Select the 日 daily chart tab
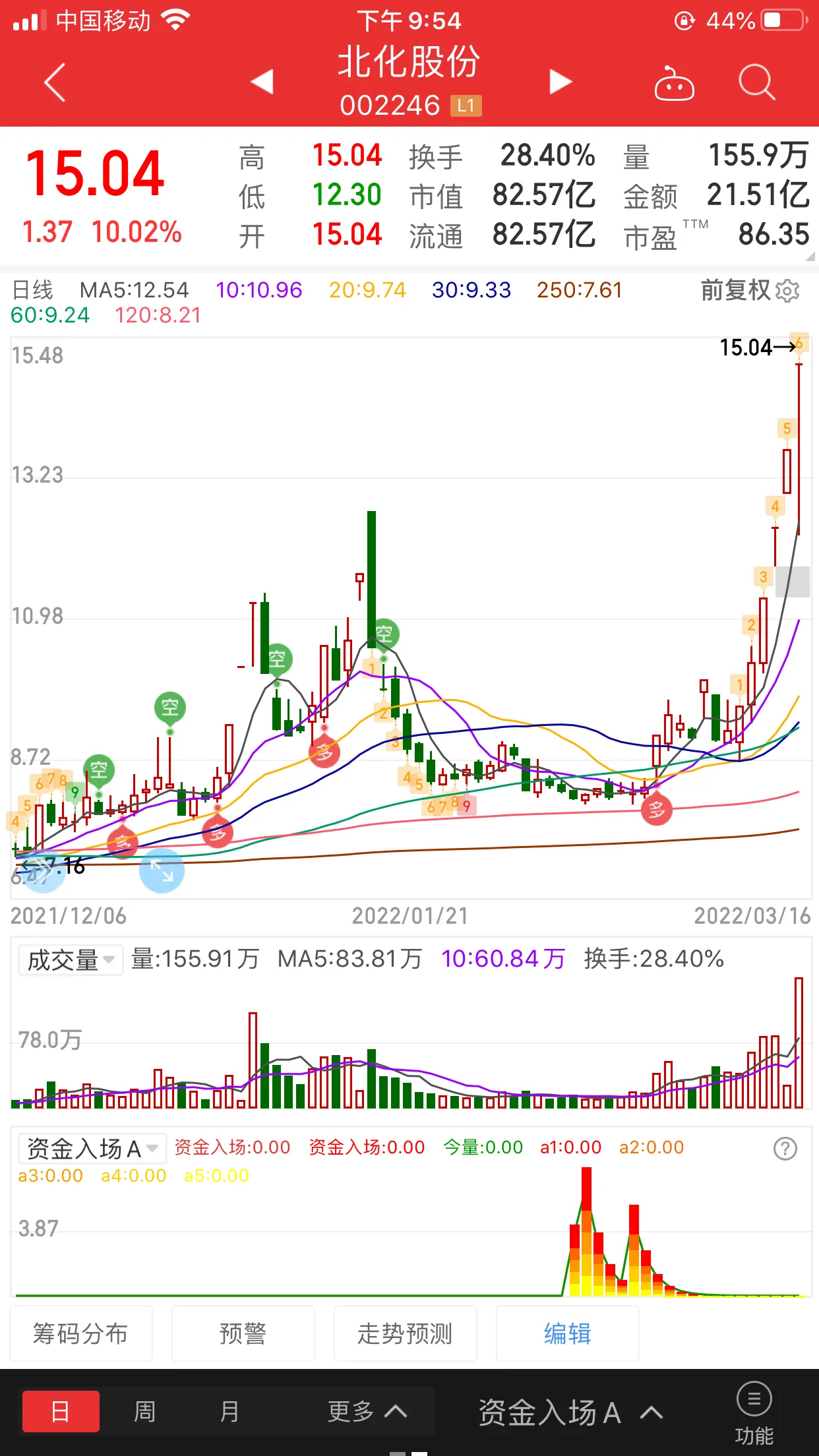This screenshot has width=819, height=1456. pyautogui.click(x=61, y=1411)
